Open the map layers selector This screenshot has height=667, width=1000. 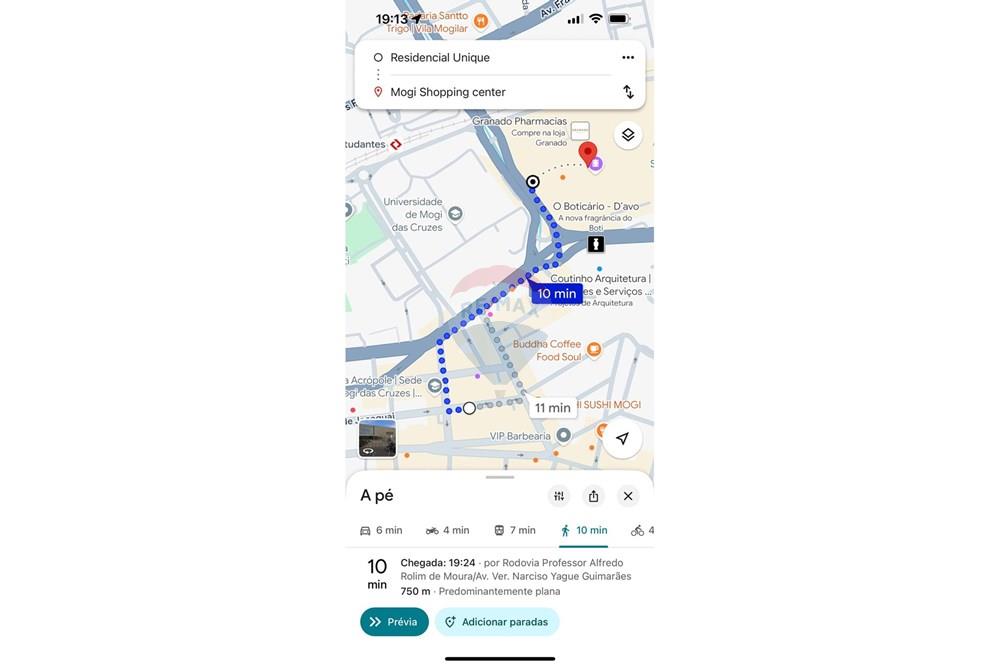pos(628,135)
